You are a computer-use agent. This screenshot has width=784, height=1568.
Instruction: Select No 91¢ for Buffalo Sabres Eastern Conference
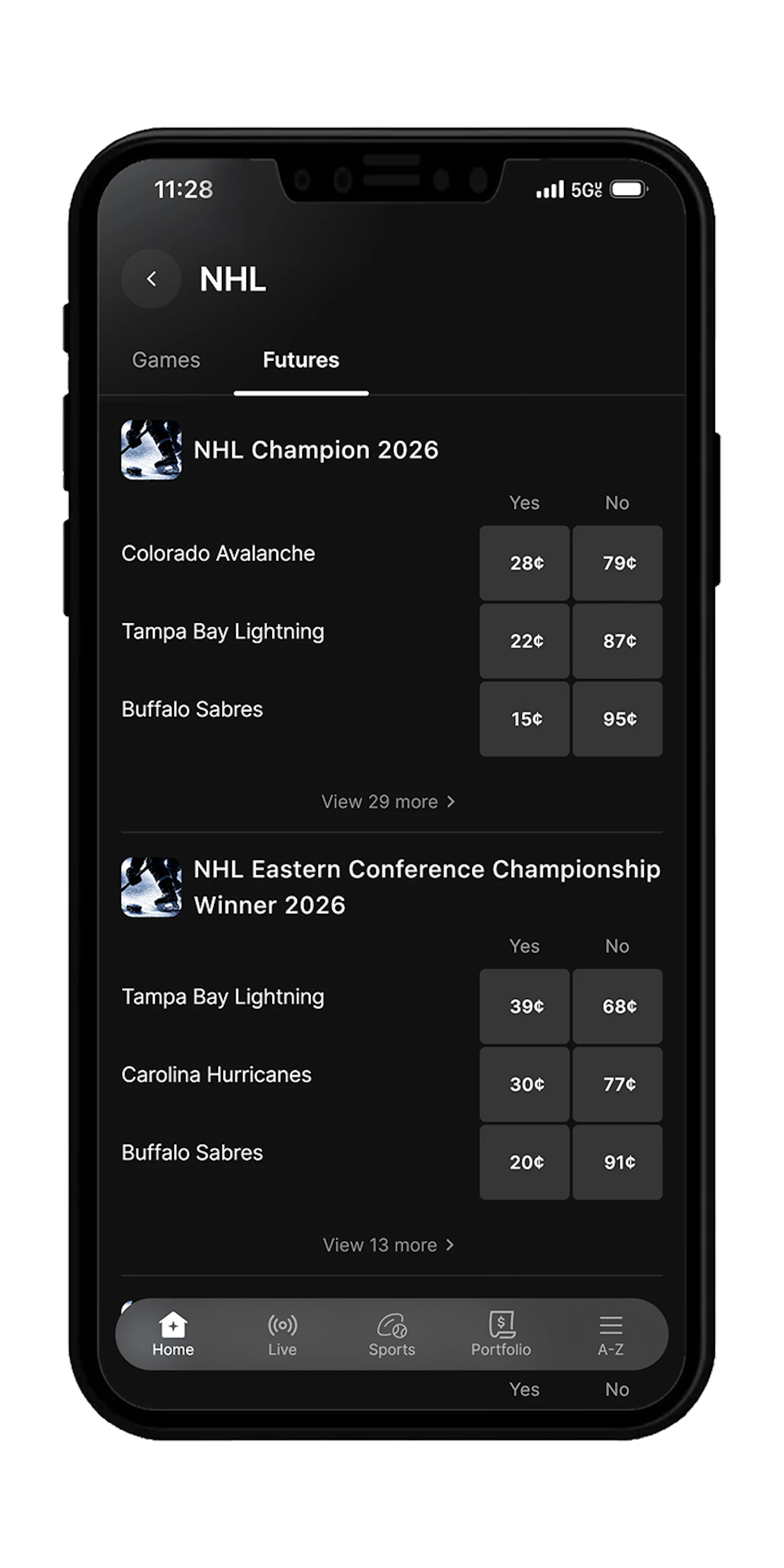click(x=617, y=1162)
